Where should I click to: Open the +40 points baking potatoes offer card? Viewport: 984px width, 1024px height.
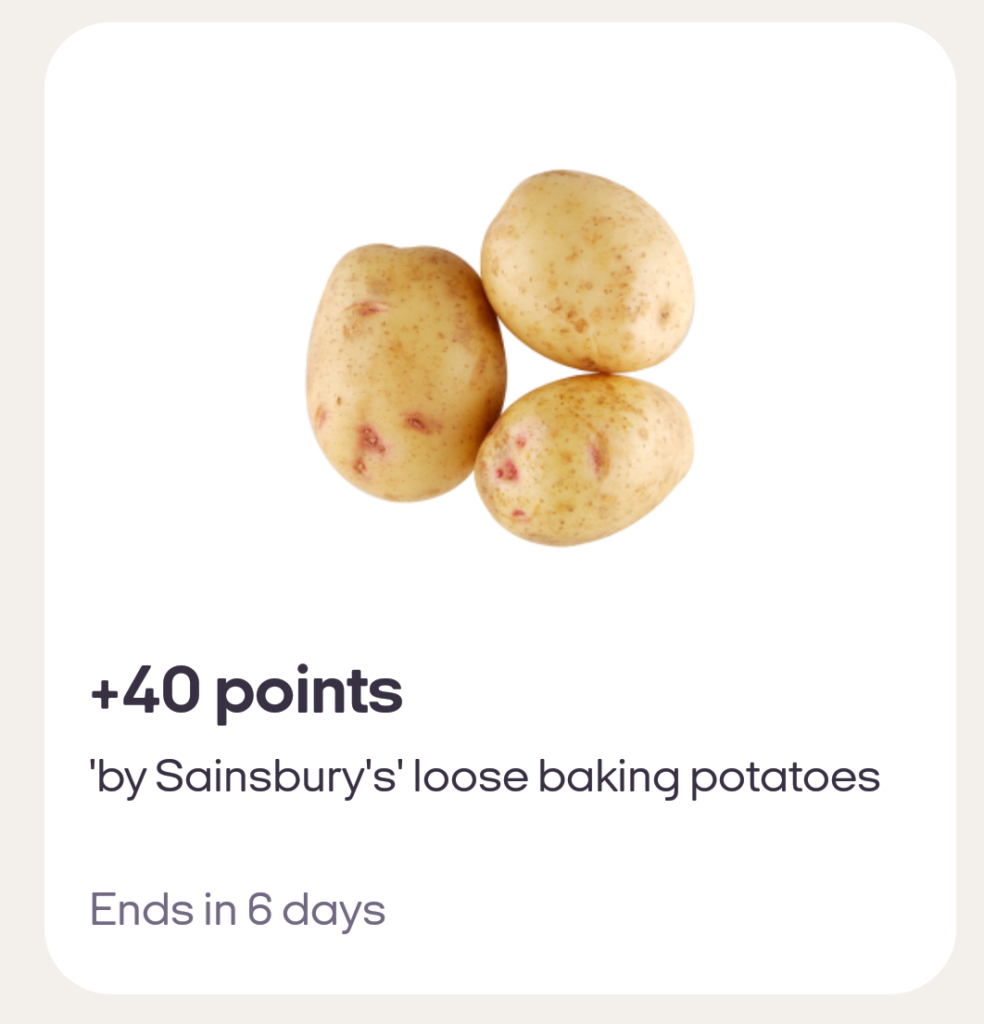tap(500, 508)
